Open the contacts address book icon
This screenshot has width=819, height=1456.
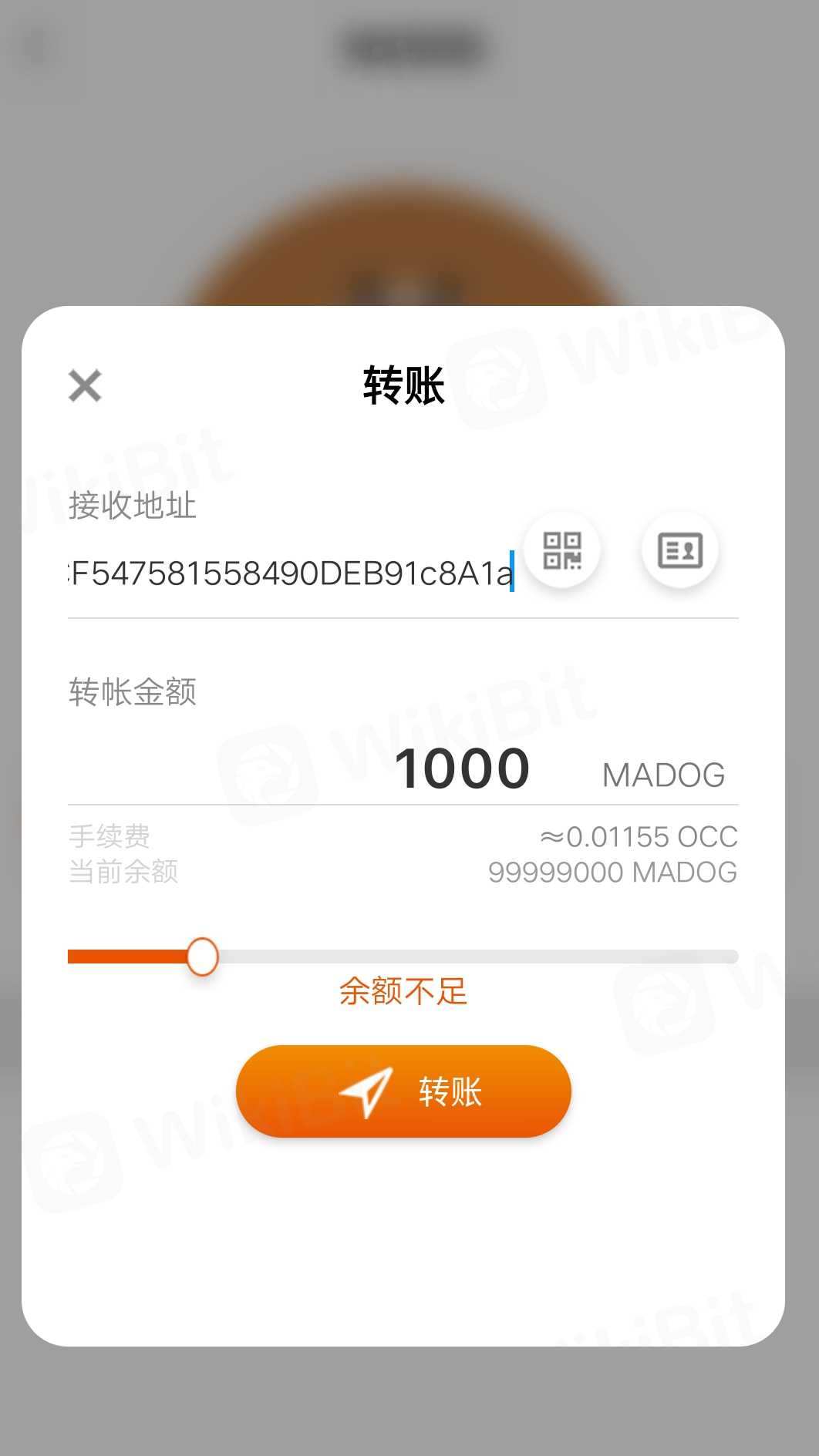tap(679, 550)
